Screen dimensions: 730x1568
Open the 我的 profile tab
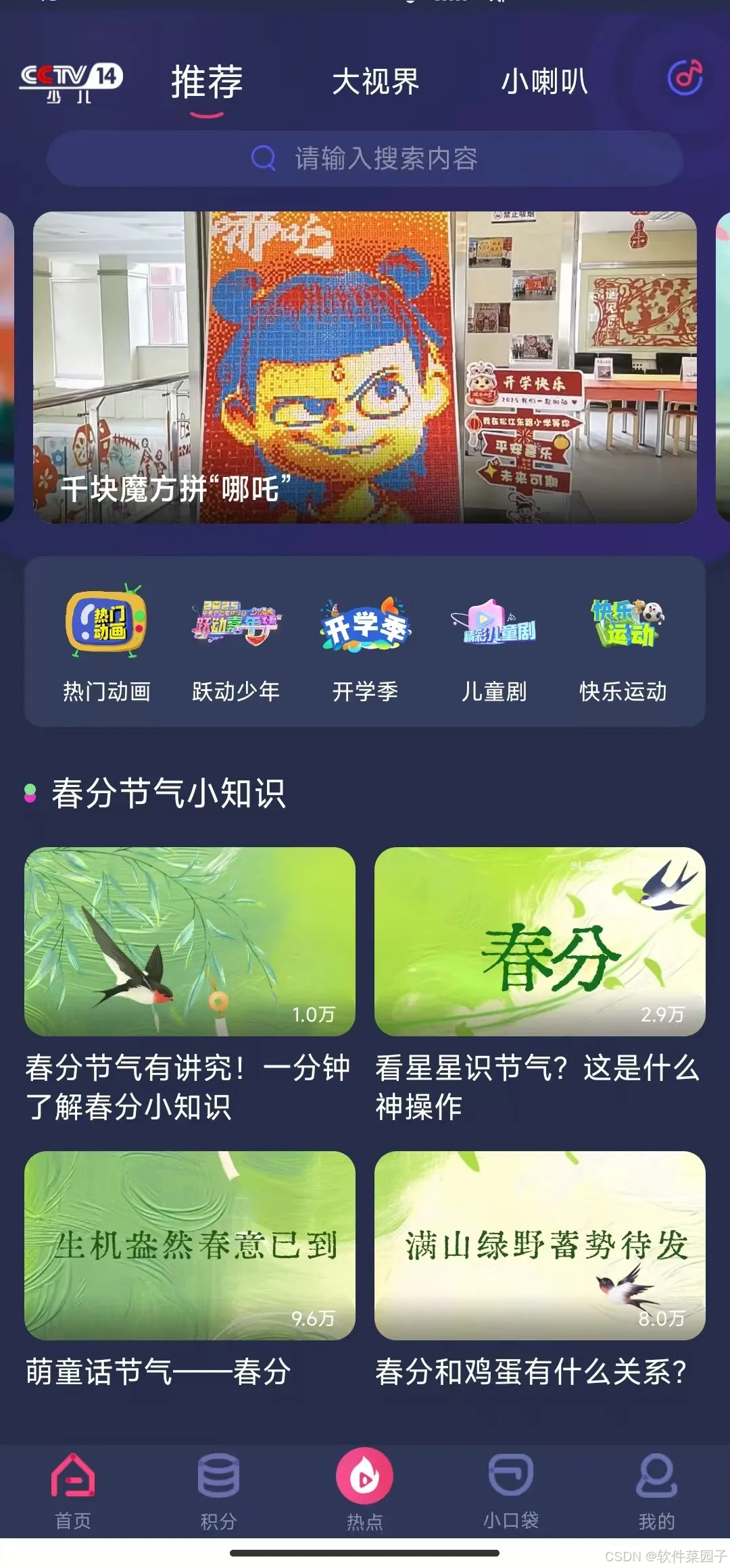[656, 1490]
